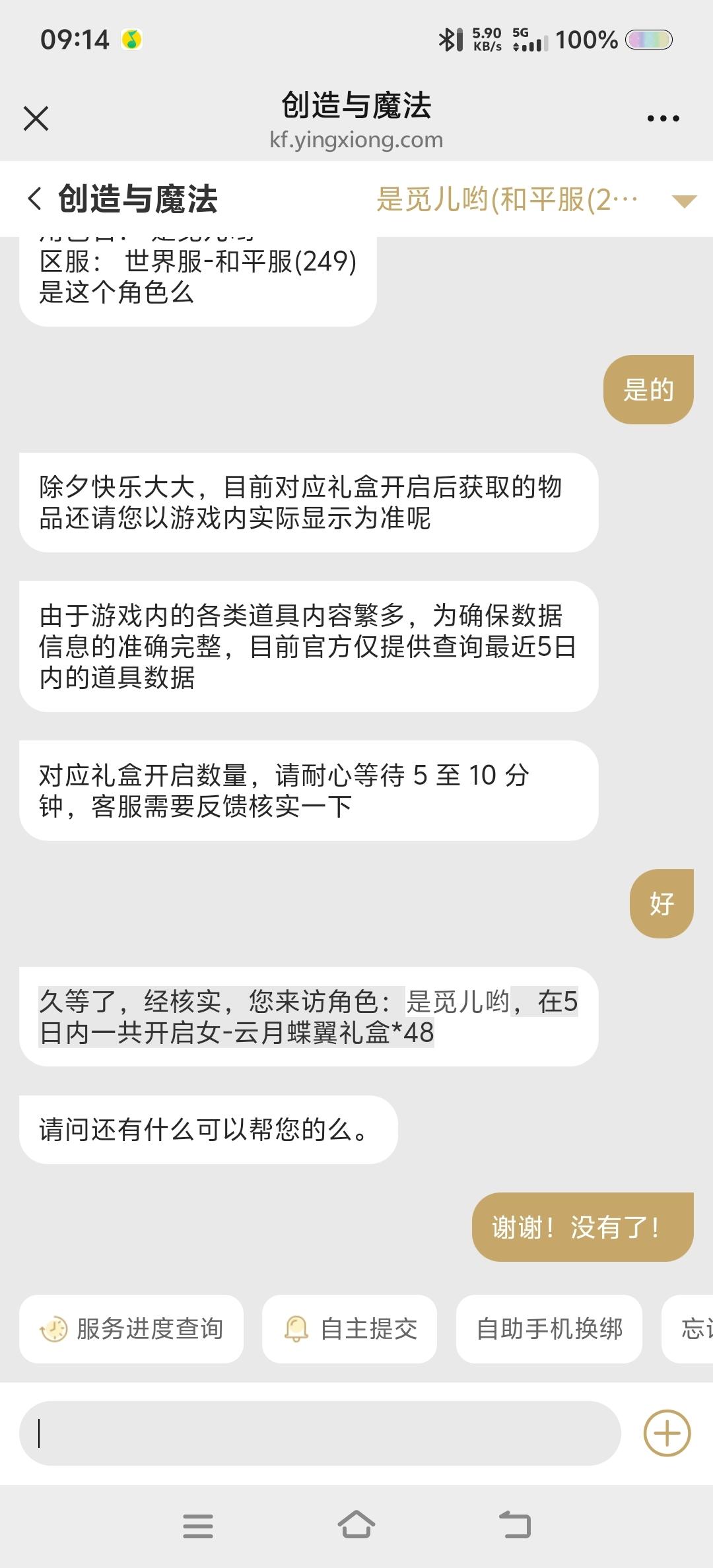Tap the 自主提交 quick-reply button
Screen dimensions: 713x1568
350,1329
